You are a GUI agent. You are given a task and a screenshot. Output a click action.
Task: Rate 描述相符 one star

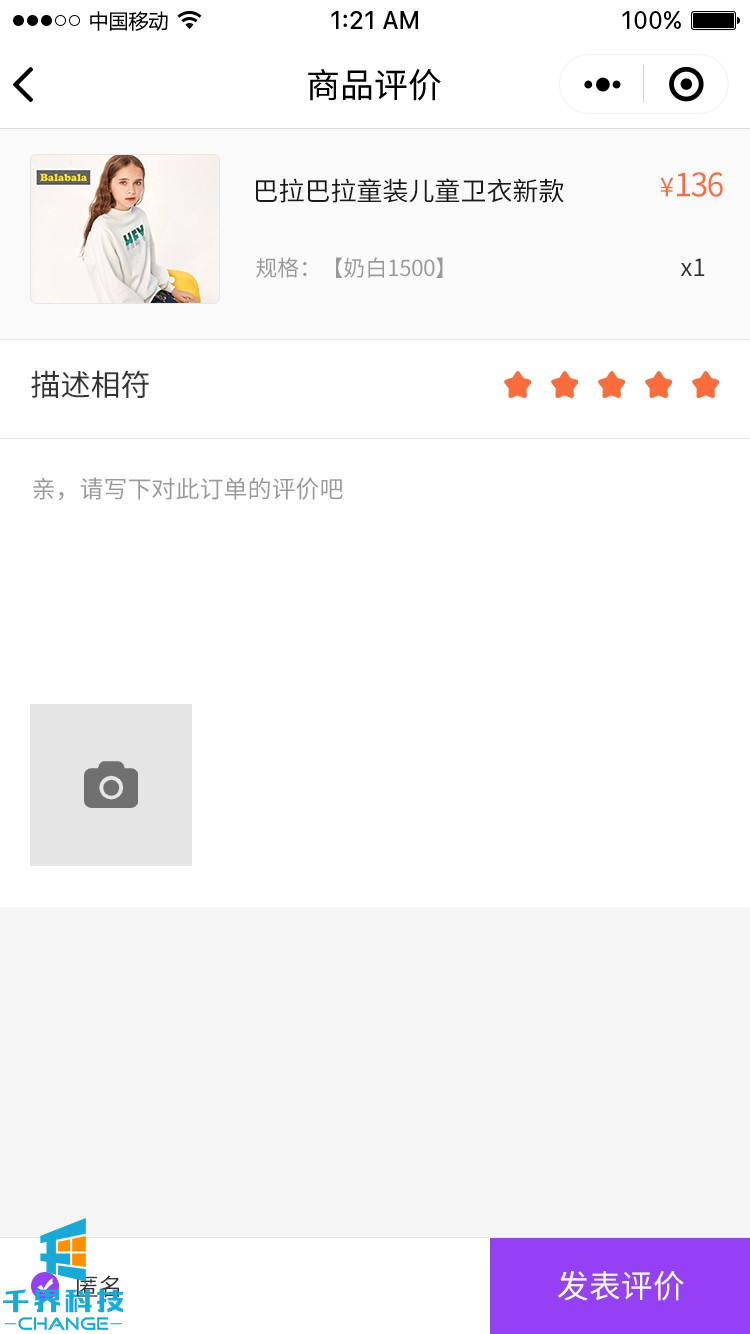(x=517, y=385)
